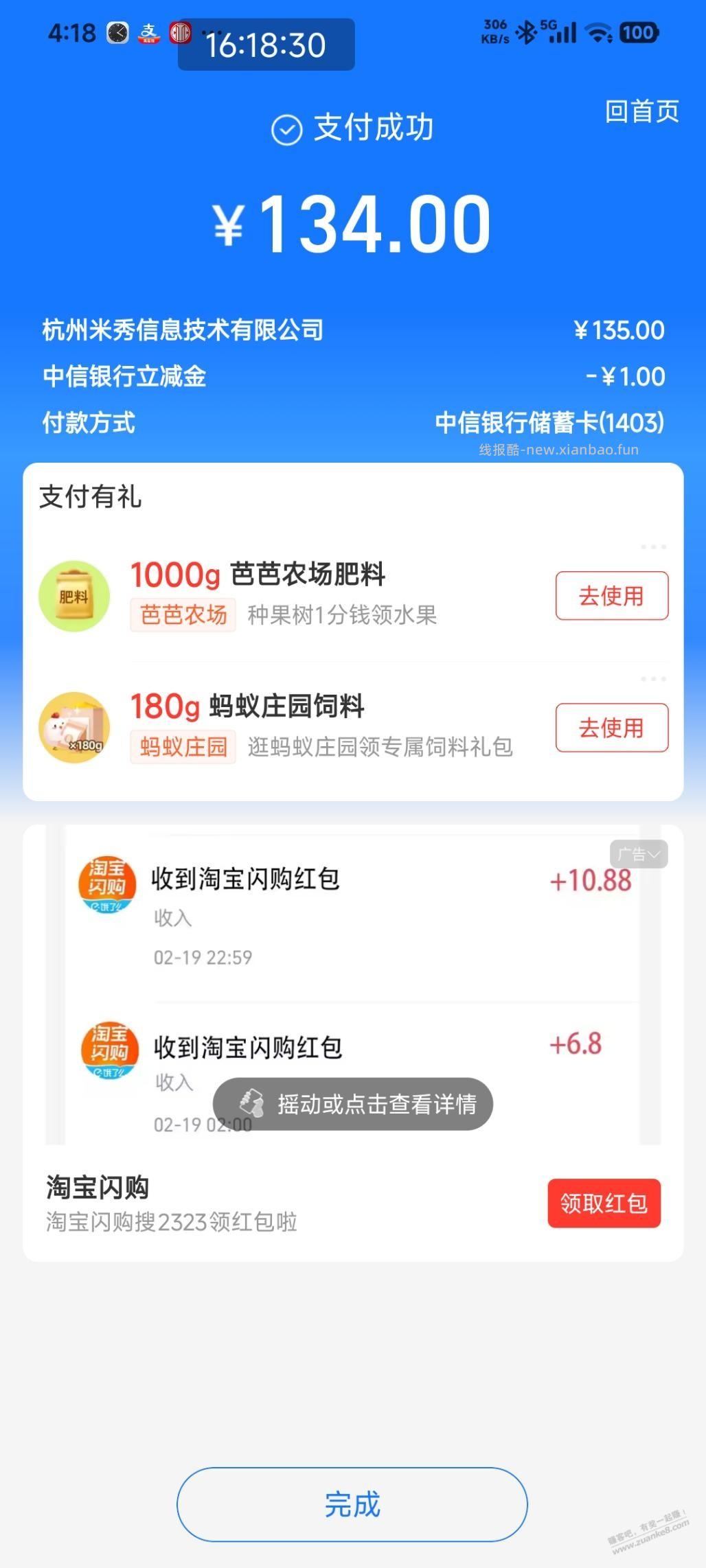The width and height of the screenshot is (706, 1568).
Task: Tap 去使用 for the ant manor feed
Action: tap(611, 729)
